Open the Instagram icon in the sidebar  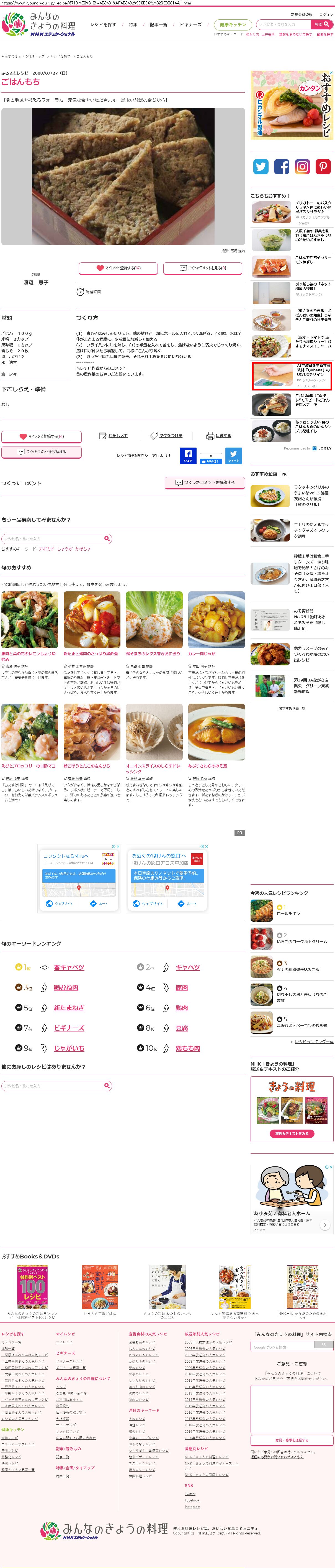click(302, 166)
